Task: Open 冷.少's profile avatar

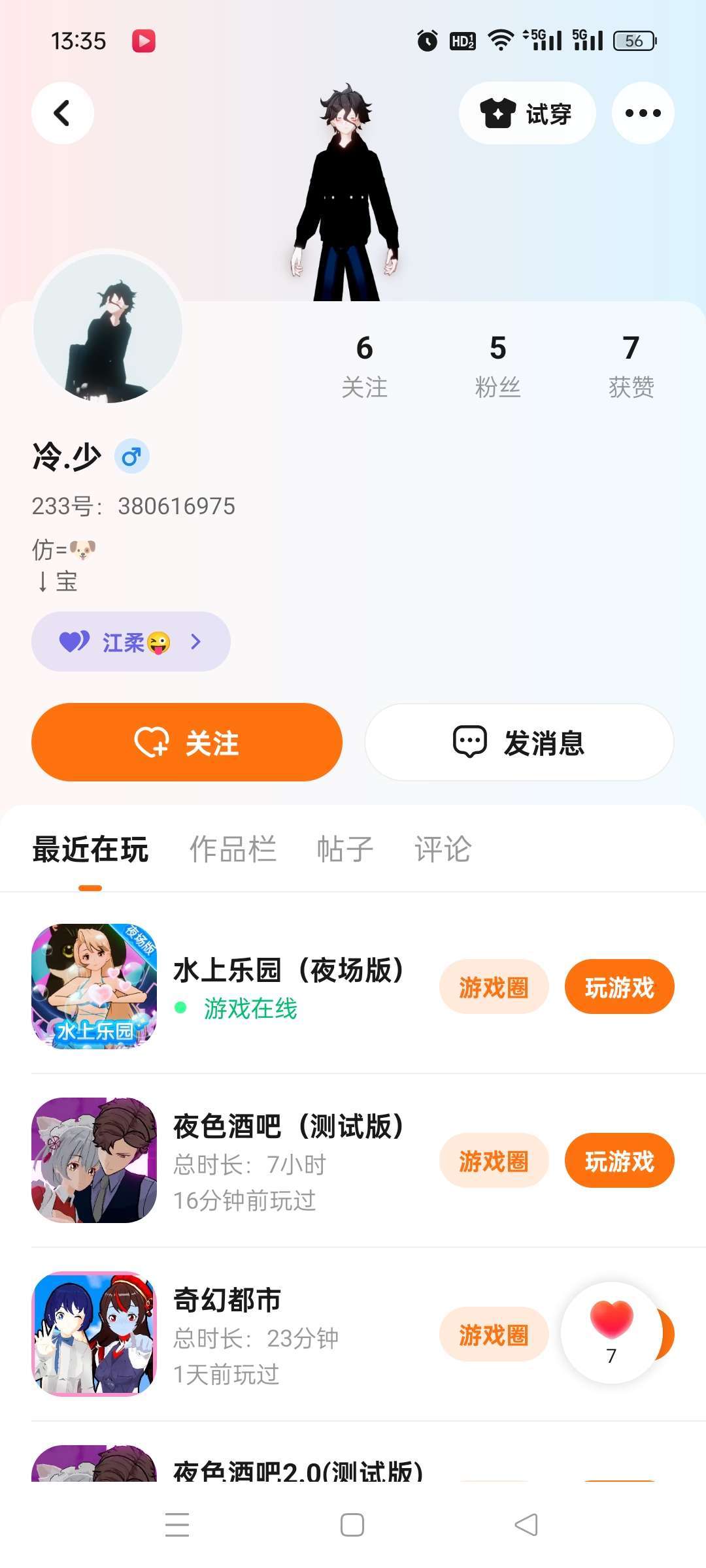Action: coord(108,329)
